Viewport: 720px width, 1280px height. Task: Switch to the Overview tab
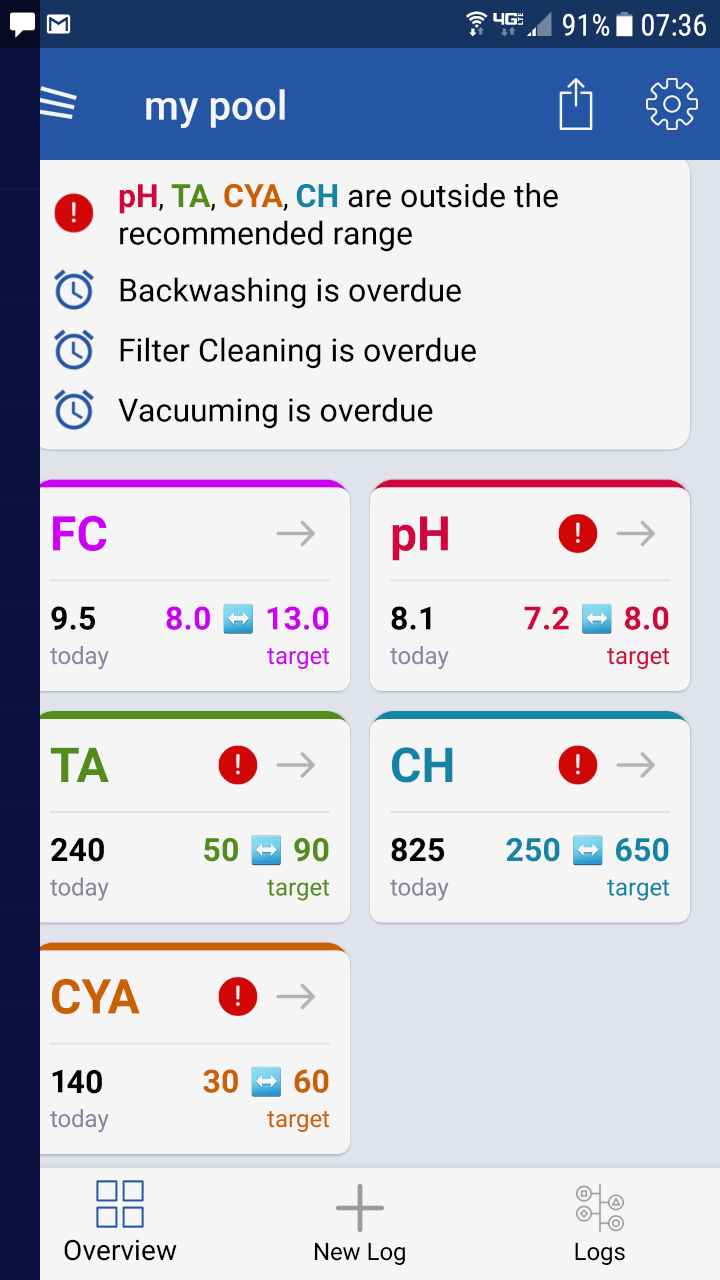click(120, 1222)
